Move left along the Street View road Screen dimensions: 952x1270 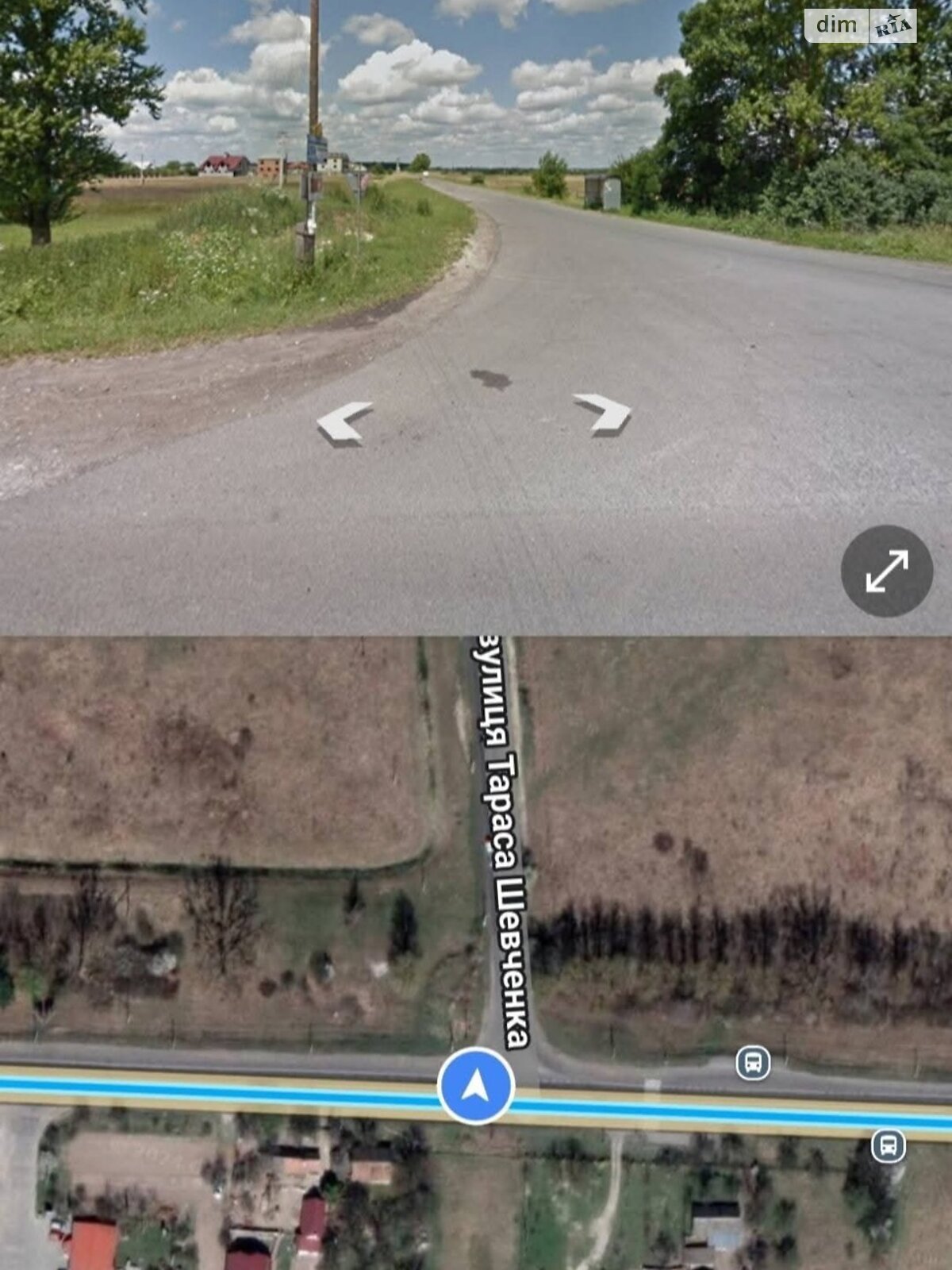coord(343,421)
